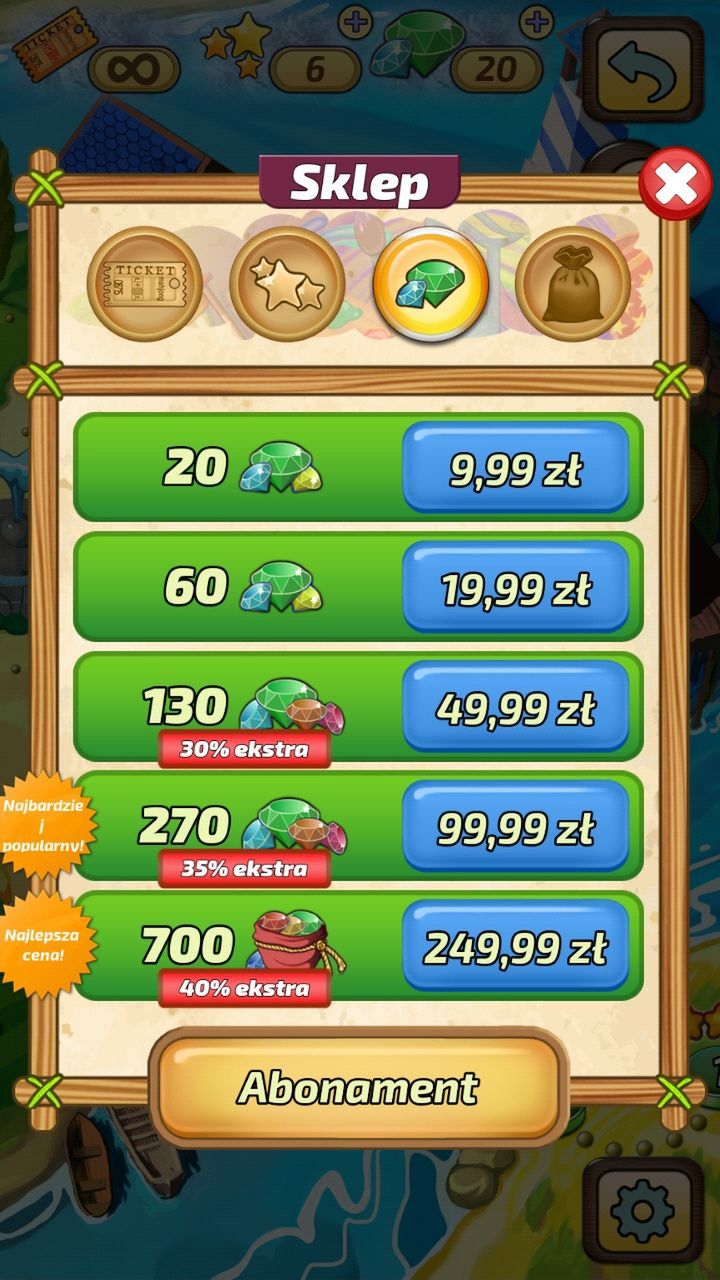The width and height of the screenshot is (720, 1280).
Task: Select the gems shop tab
Action: click(431, 284)
